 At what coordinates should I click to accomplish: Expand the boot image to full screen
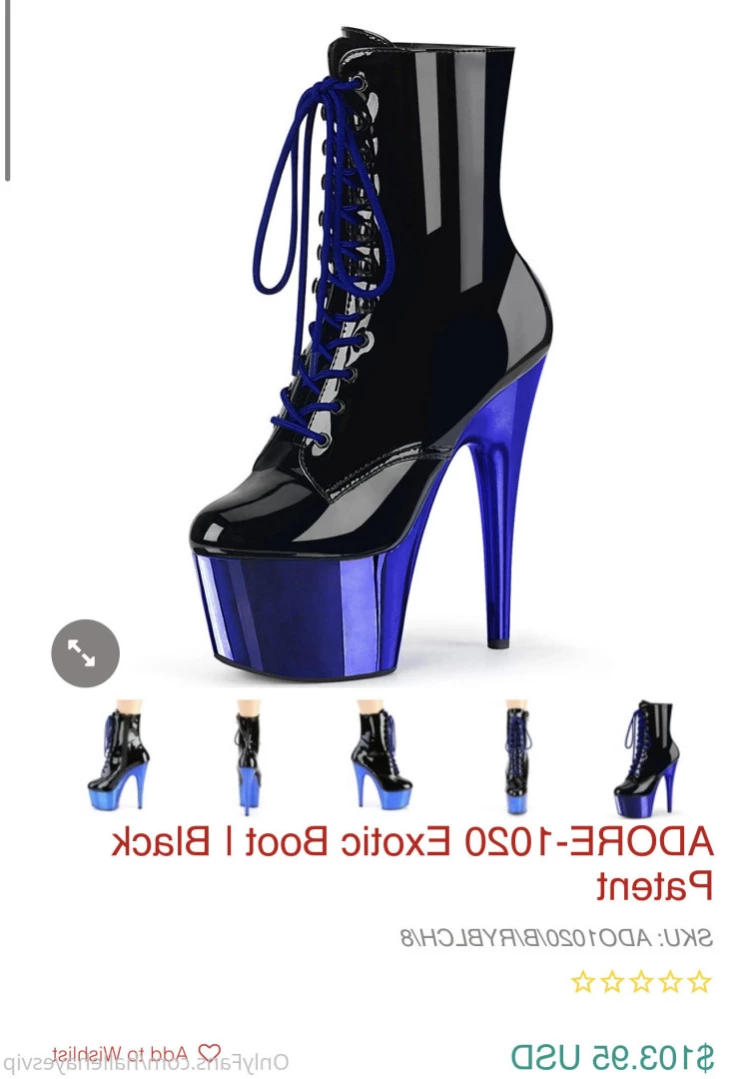click(x=85, y=654)
